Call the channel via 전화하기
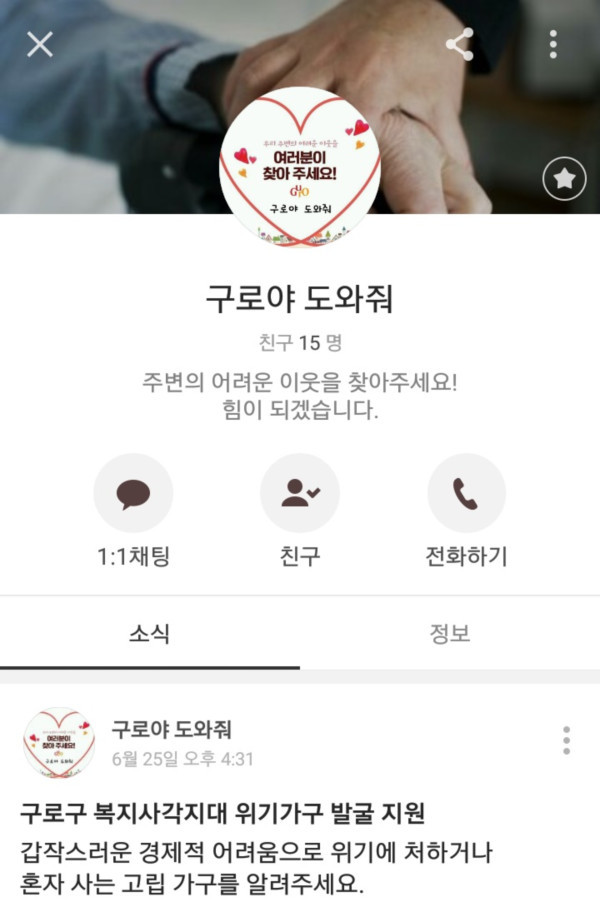This screenshot has width=600, height=922. pyautogui.click(x=466, y=493)
